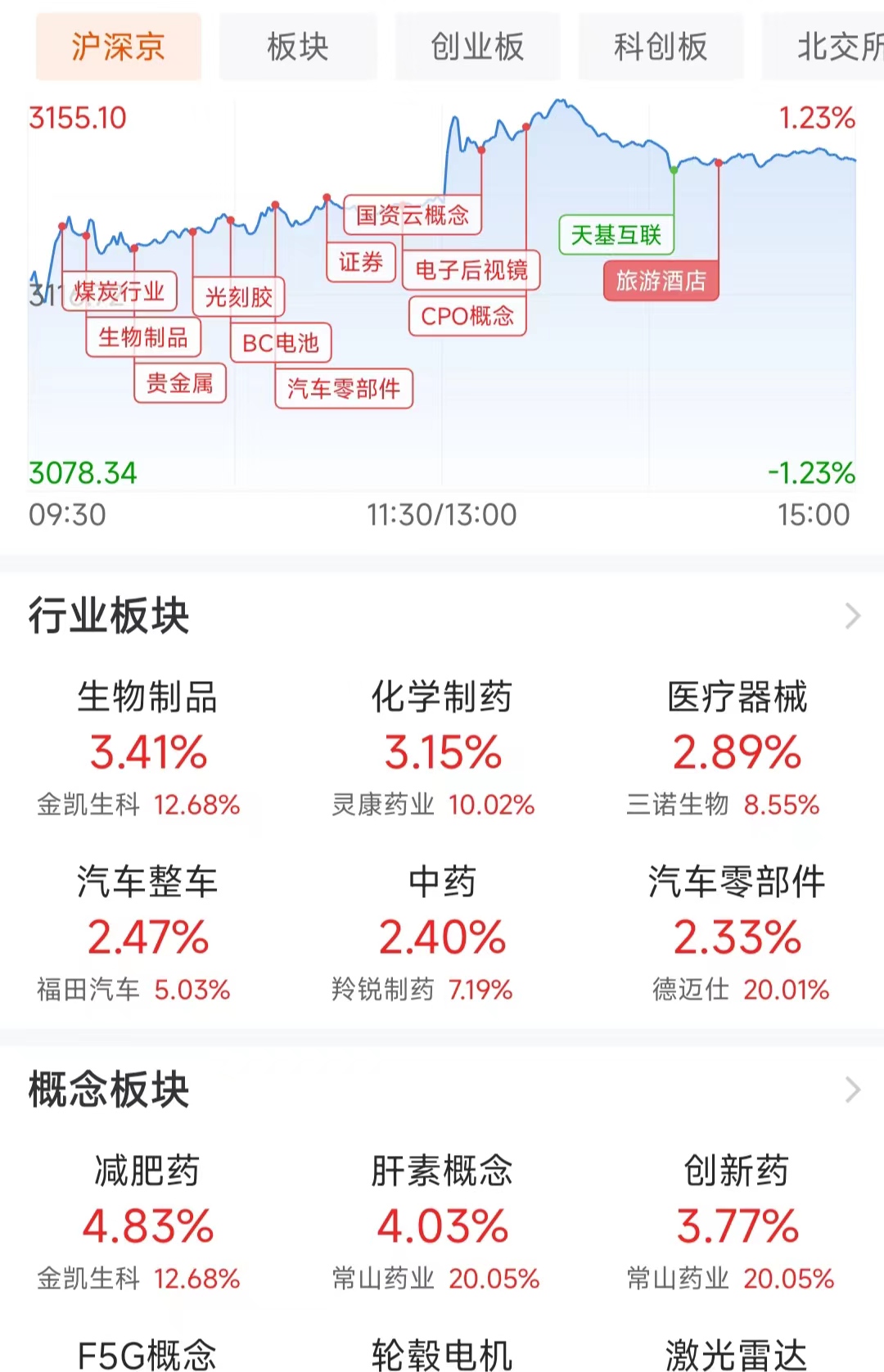Switch to the 北交所 tab

837,47
